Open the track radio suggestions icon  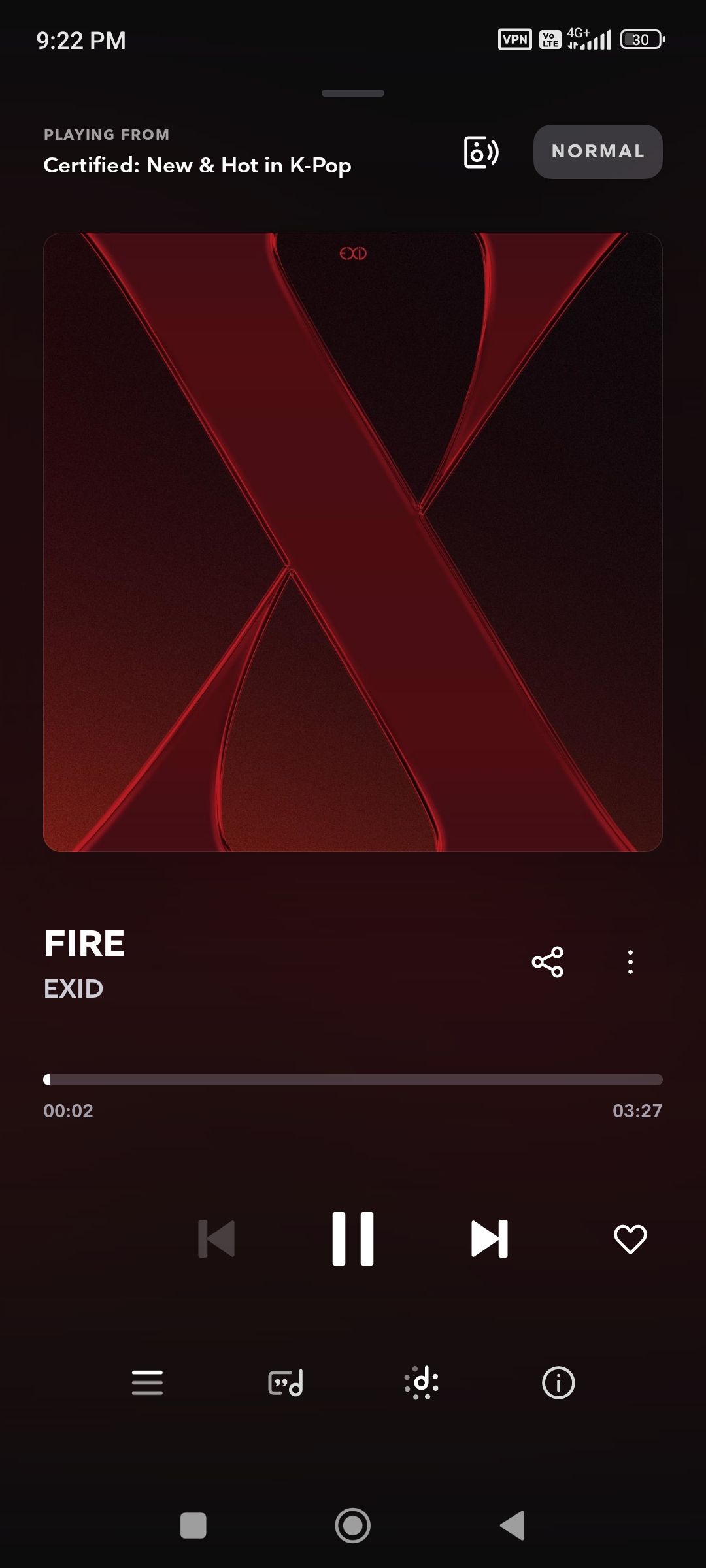click(x=422, y=1382)
